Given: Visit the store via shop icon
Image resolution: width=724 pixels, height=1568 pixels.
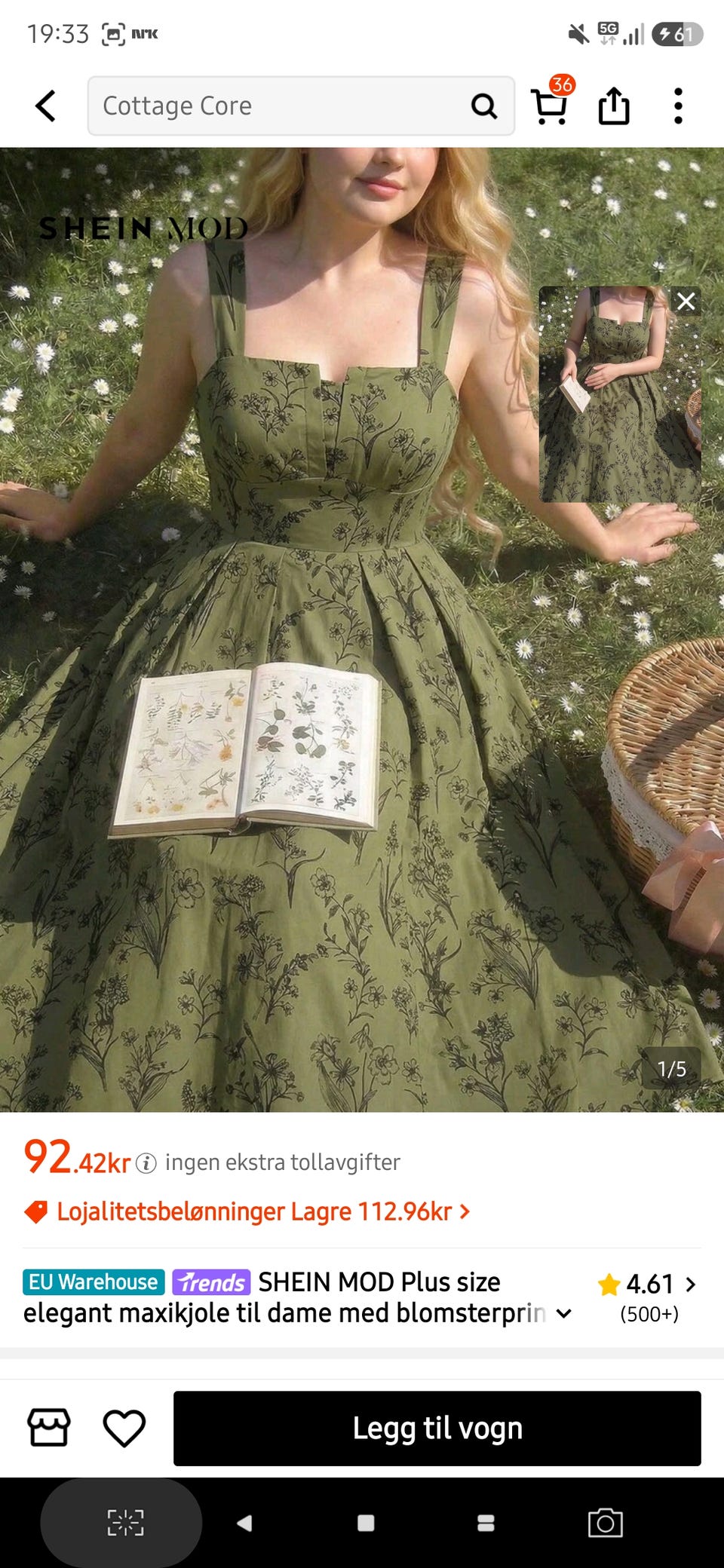Looking at the screenshot, I should (49, 1428).
